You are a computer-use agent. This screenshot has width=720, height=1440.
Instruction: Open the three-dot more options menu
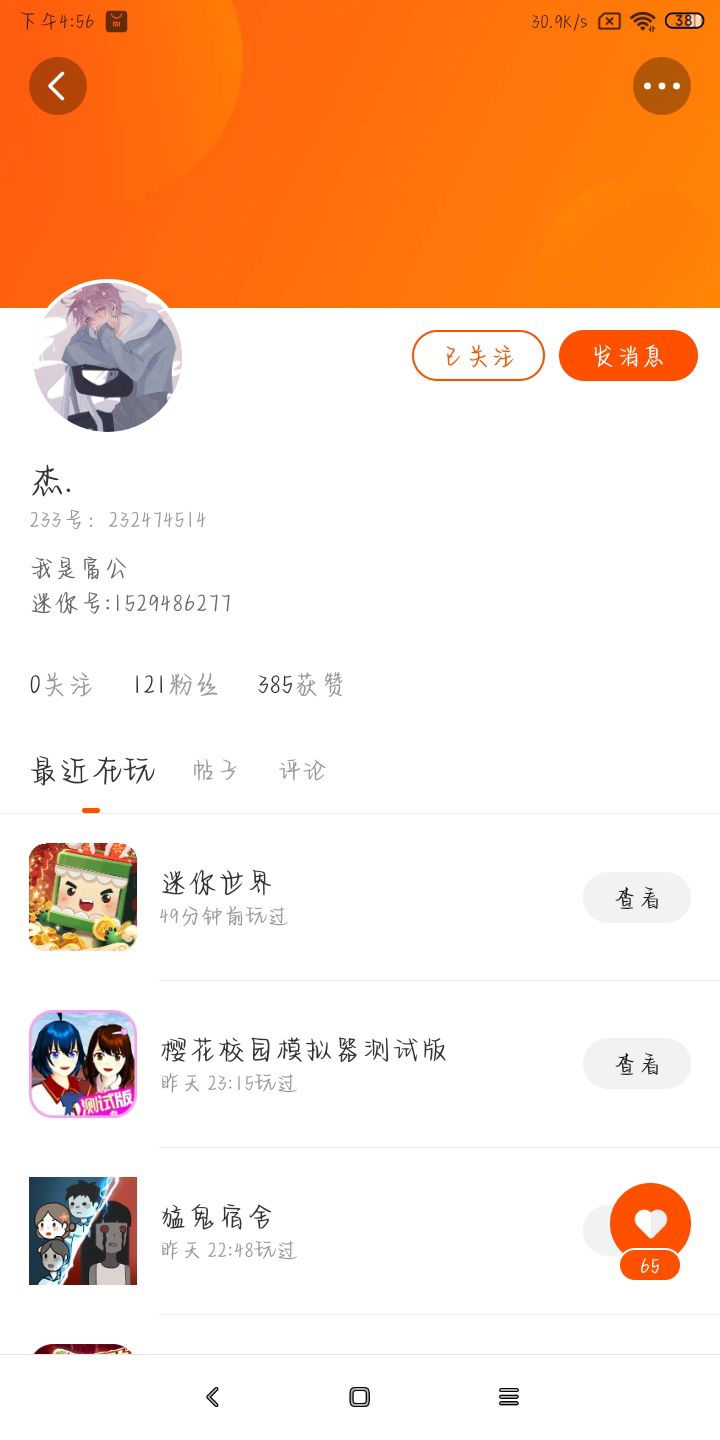pos(661,87)
